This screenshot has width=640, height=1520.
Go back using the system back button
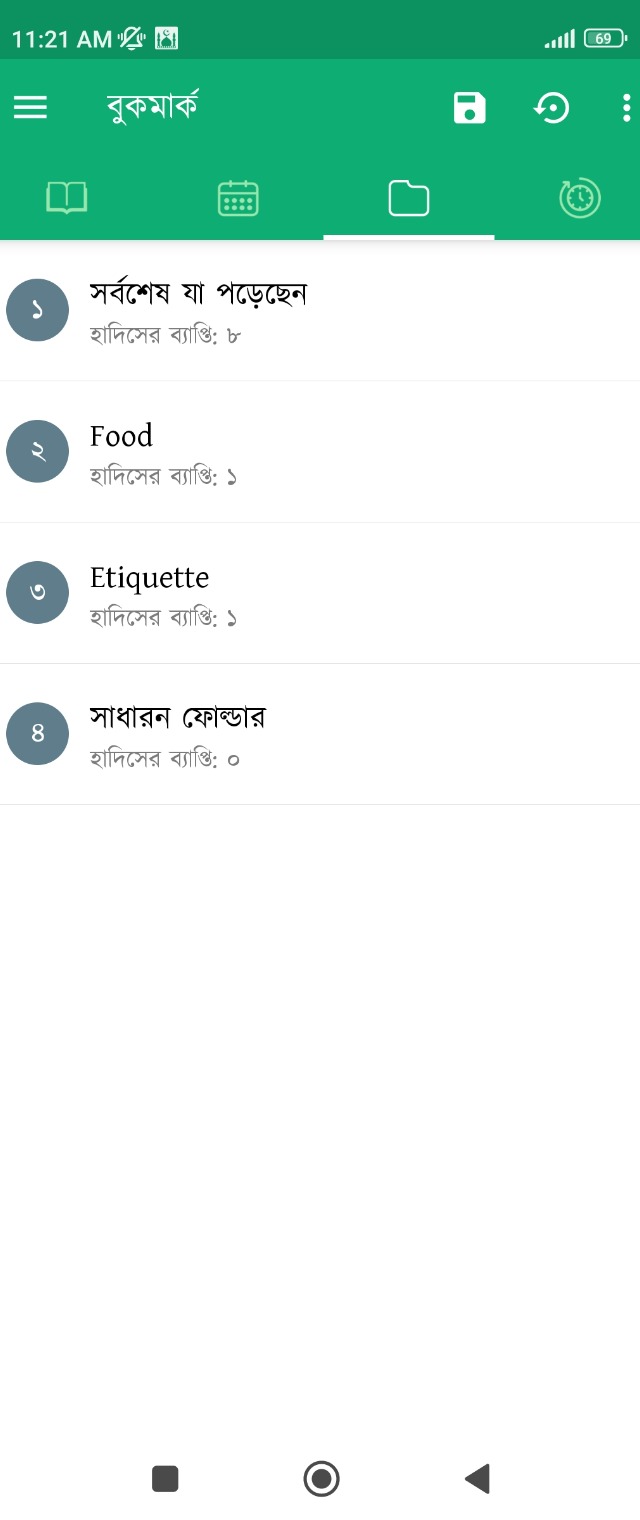477,1478
